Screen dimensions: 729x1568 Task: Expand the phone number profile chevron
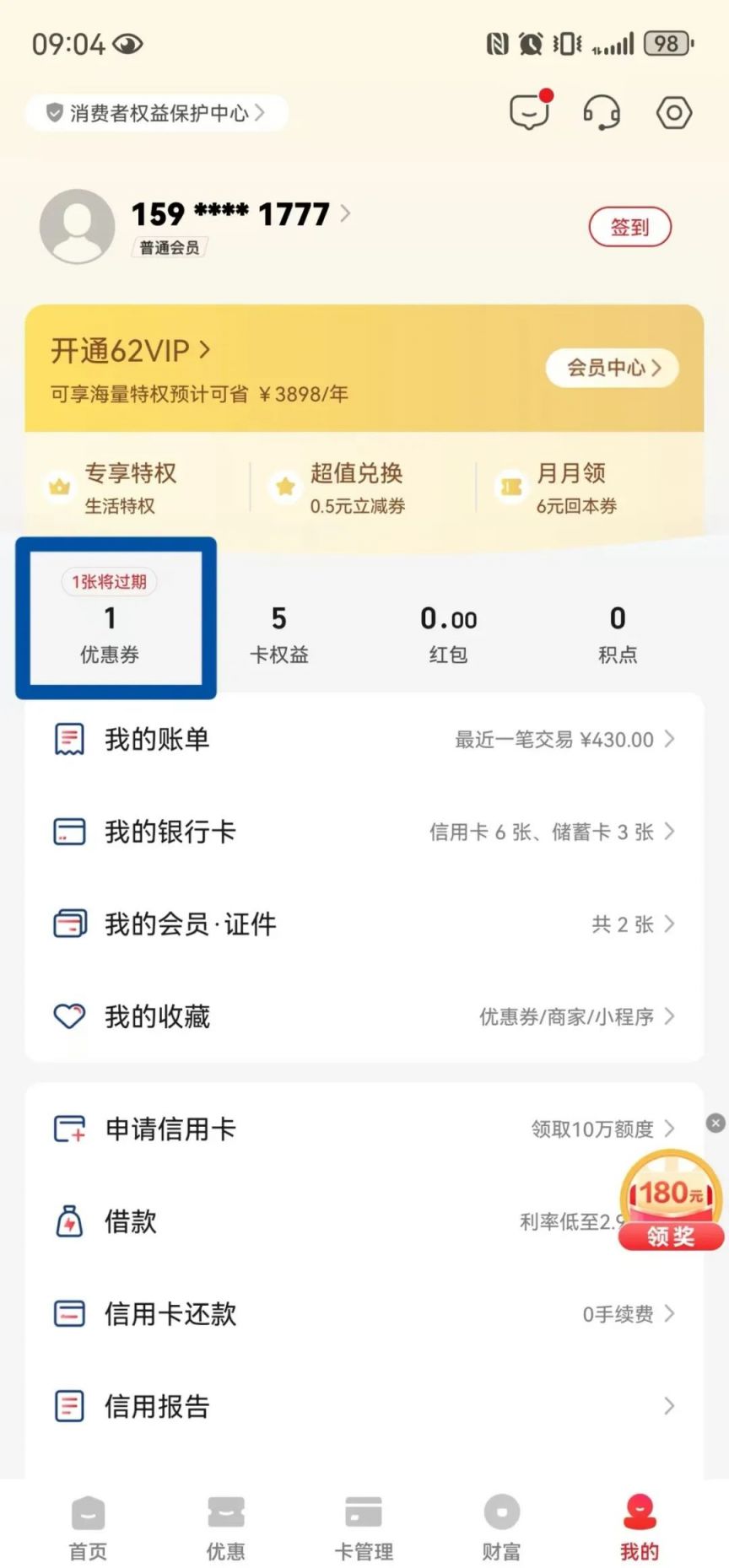(344, 214)
